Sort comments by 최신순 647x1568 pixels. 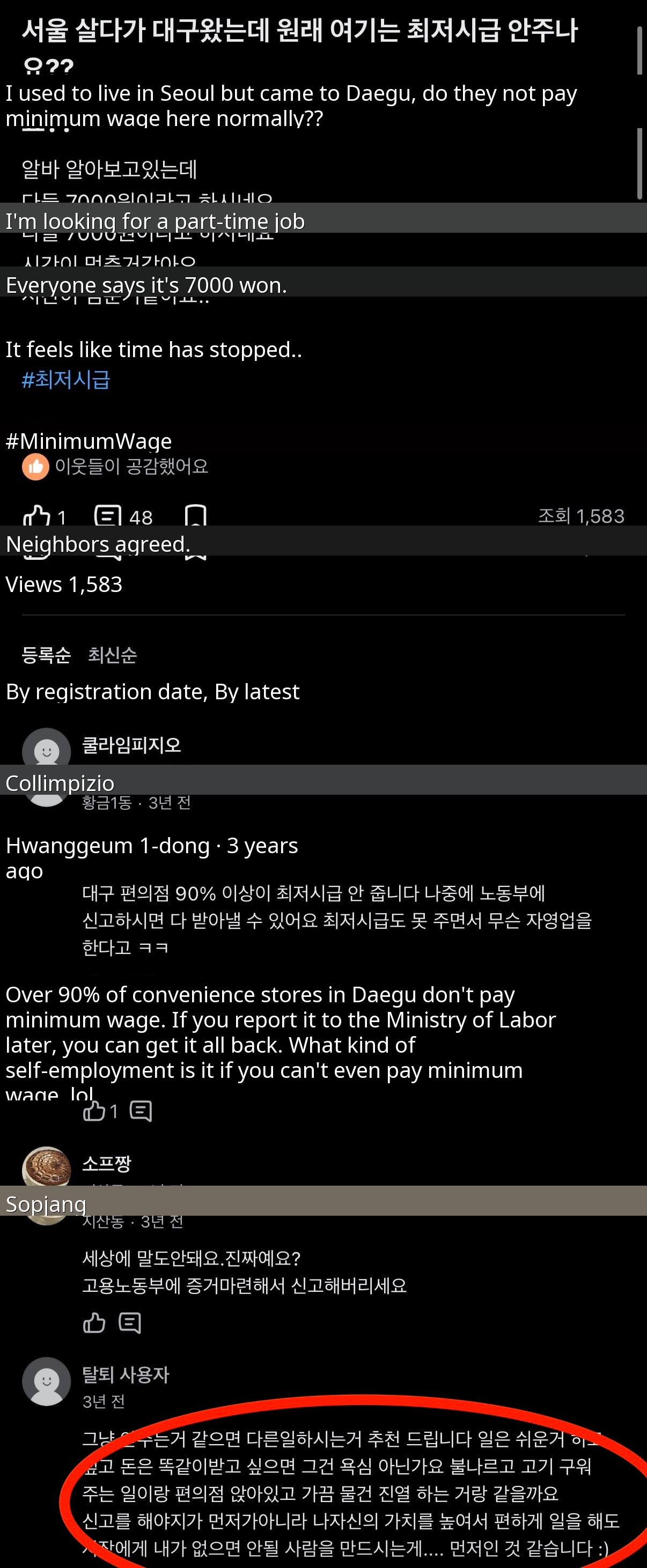pyautogui.click(x=112, y=655)
